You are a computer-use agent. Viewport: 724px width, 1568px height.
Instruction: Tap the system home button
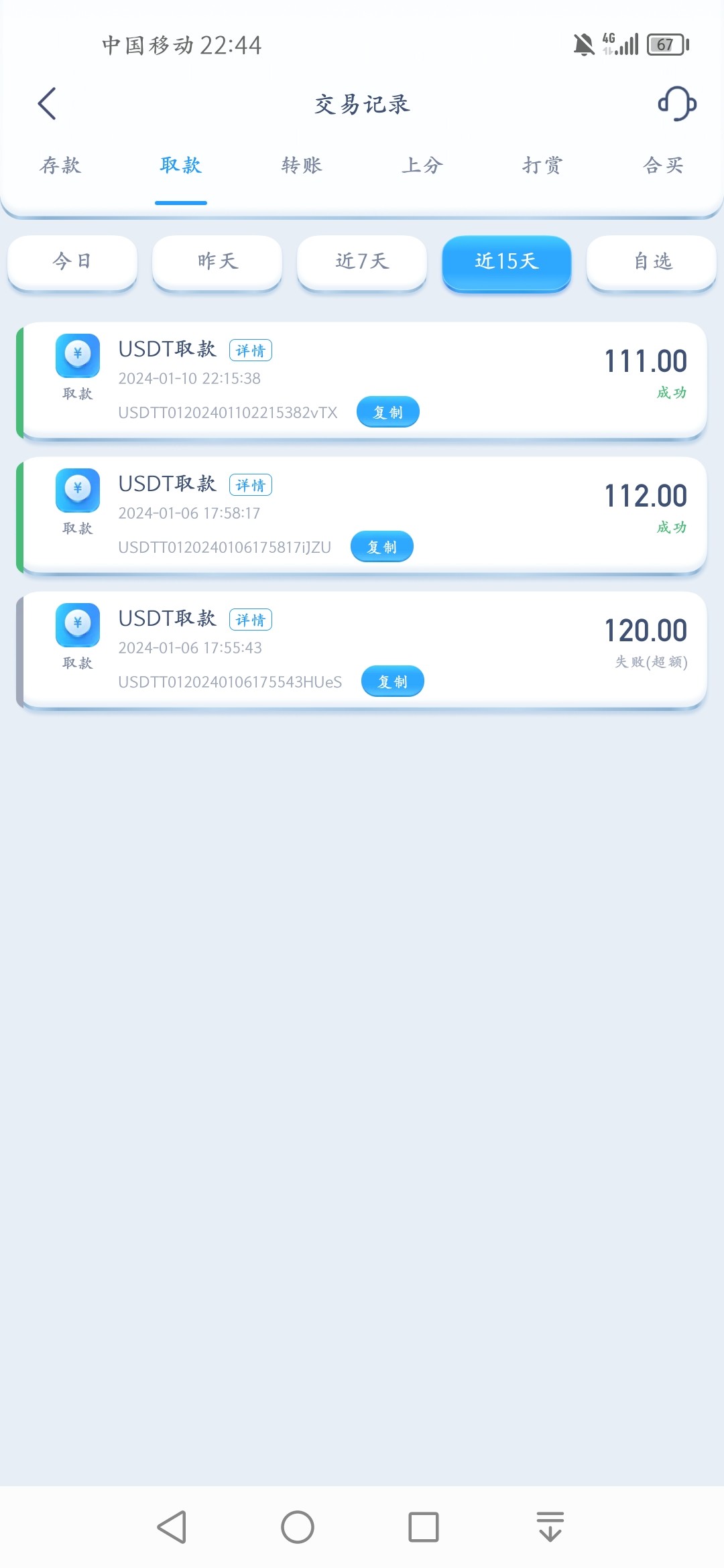(x=298, y=1528)
